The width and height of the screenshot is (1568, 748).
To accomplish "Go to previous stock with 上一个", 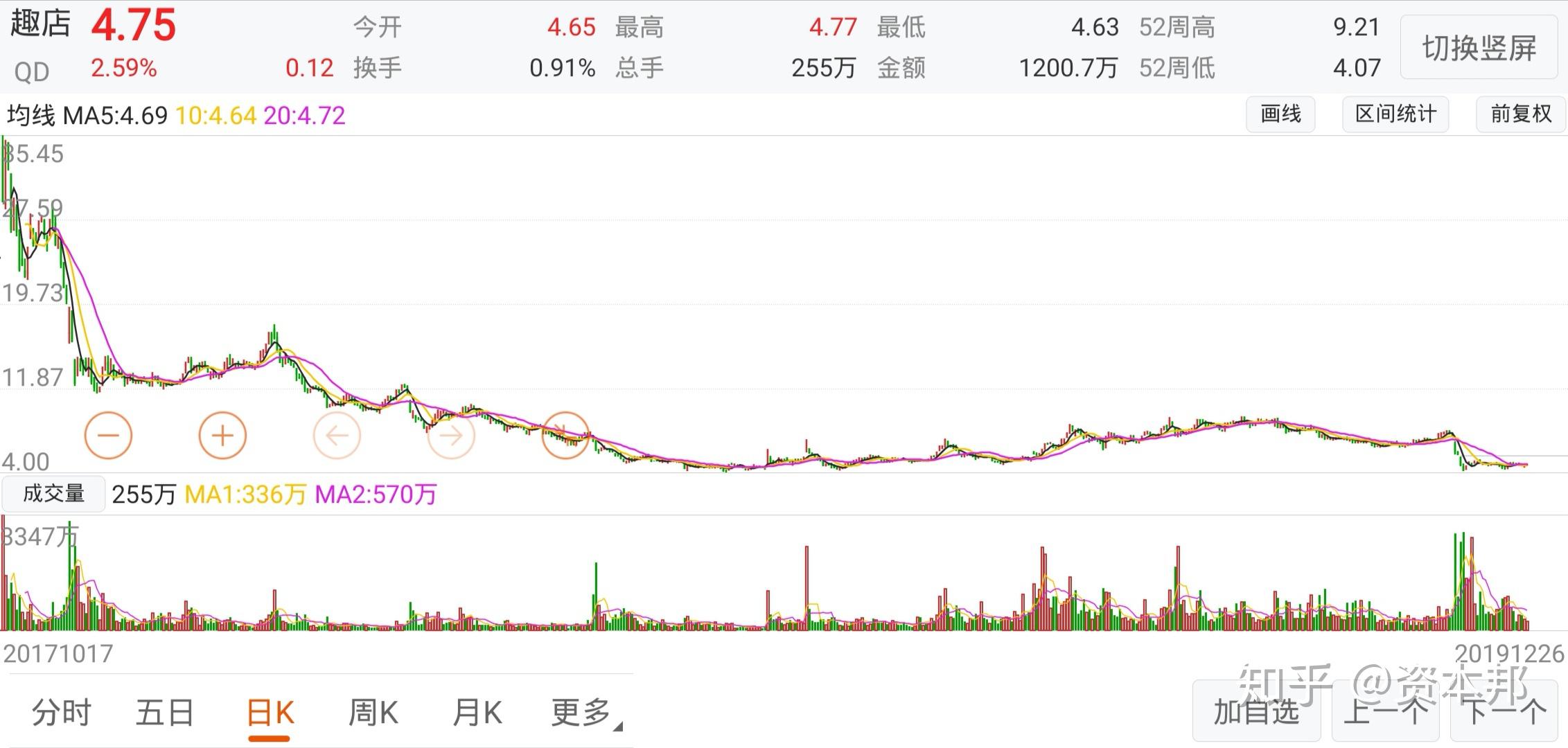I will 1386,711.
